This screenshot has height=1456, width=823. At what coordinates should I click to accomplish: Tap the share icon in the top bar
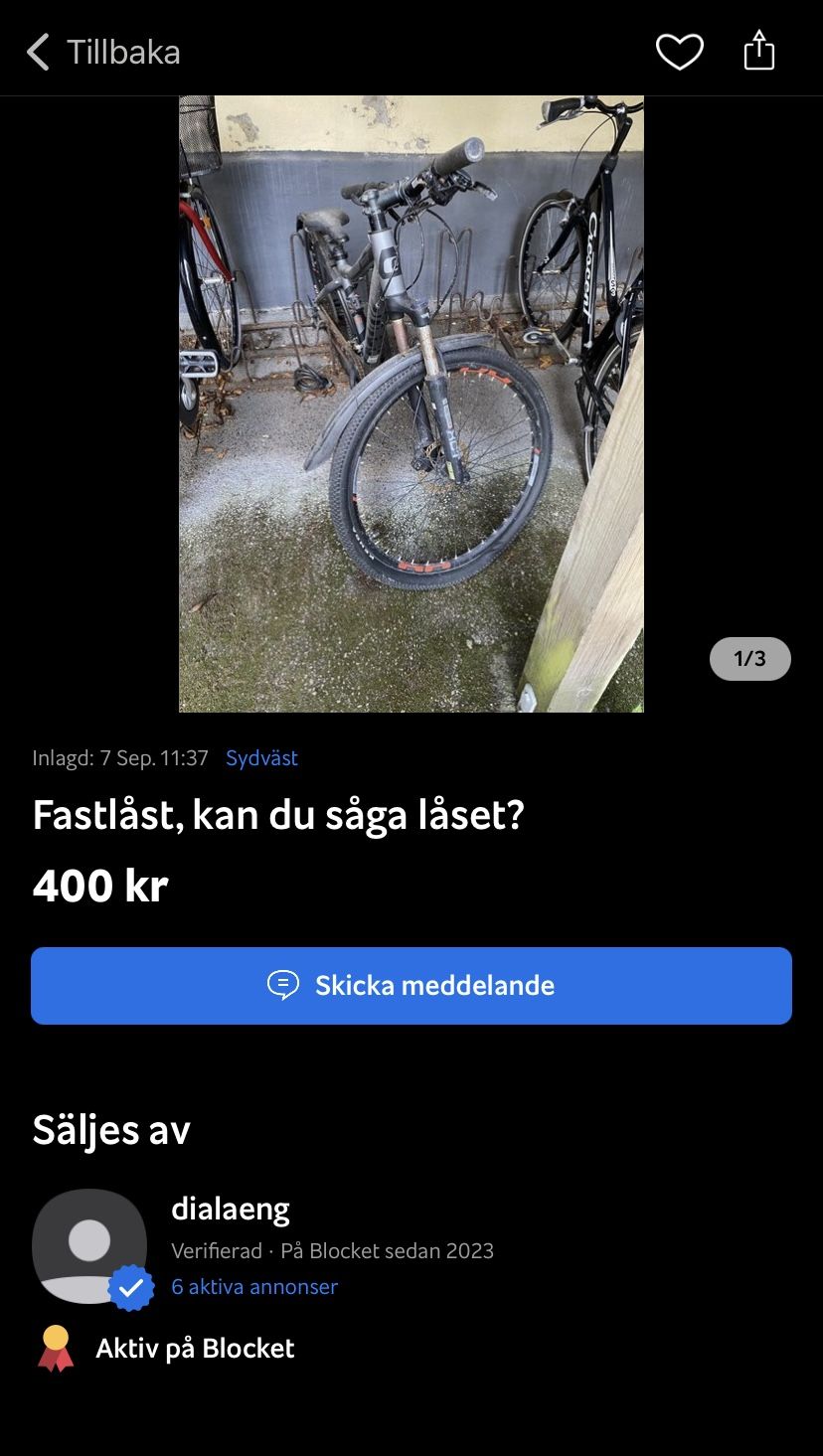pyautogui.click(x=758, y=49)
